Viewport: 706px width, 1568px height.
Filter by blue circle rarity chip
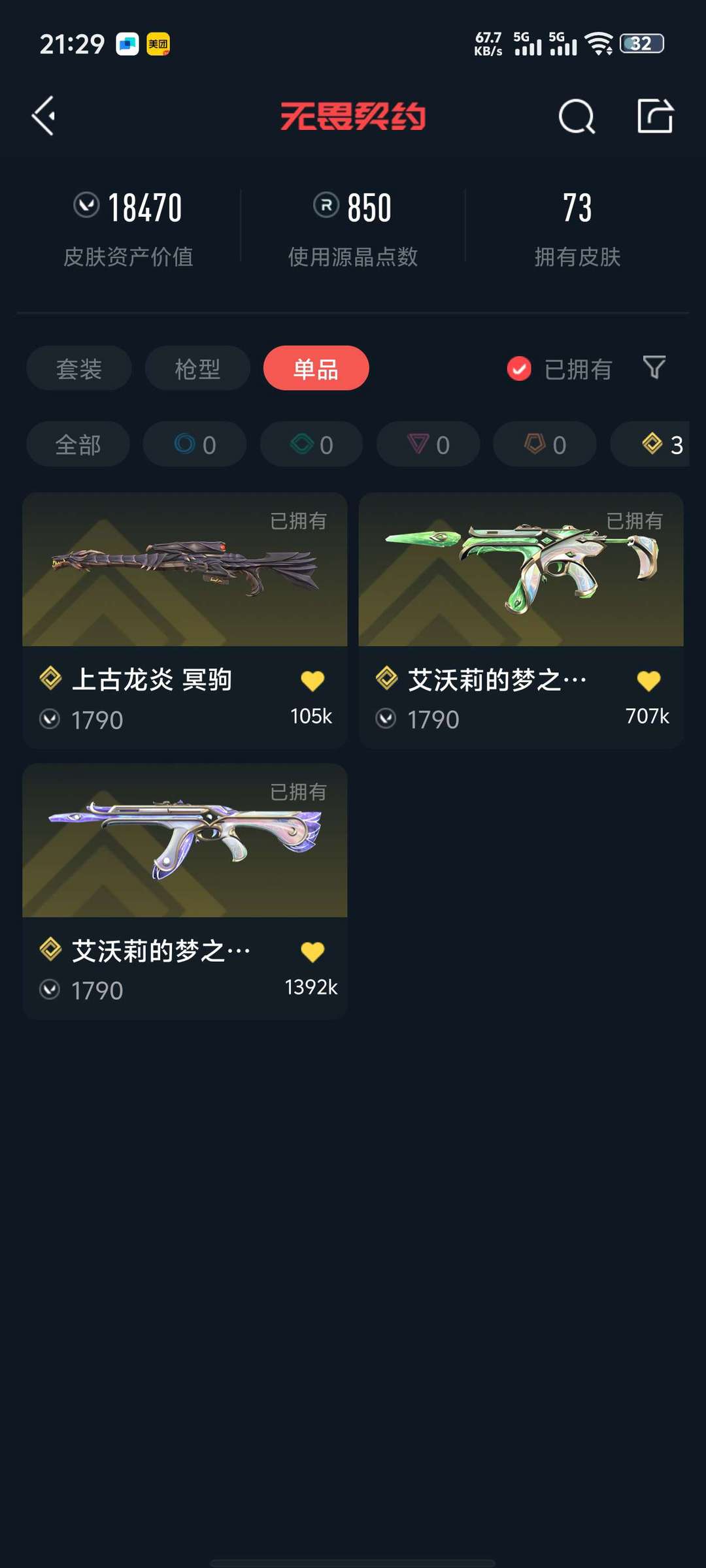pyautogui.click(x=195, y=444)
